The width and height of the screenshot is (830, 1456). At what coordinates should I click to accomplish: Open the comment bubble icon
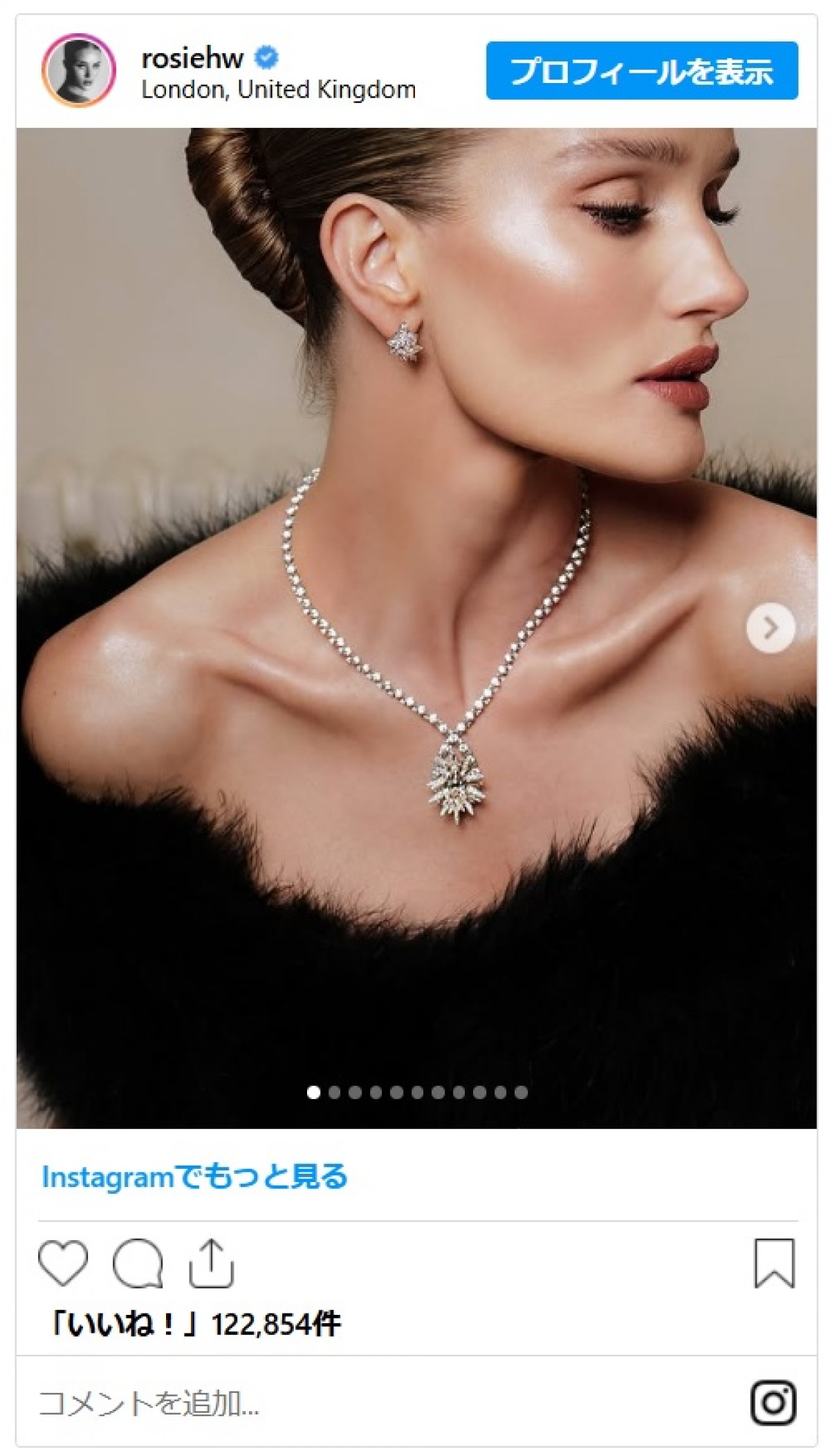point(138,1263)
